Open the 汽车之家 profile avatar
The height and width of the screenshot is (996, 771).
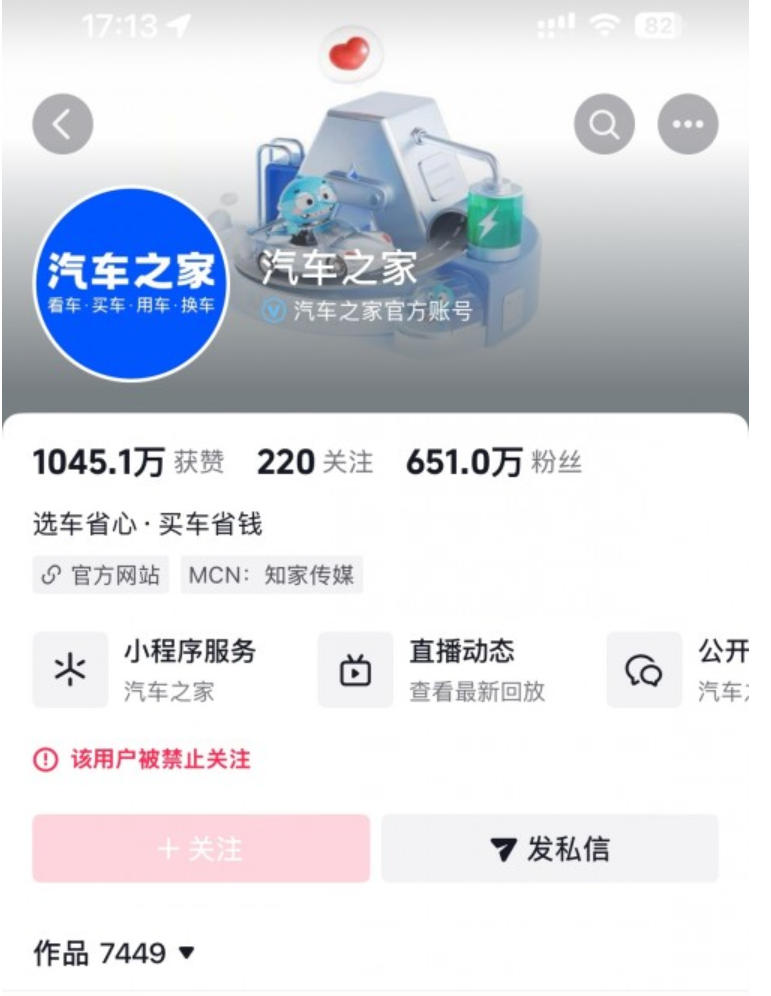[132, 284]
